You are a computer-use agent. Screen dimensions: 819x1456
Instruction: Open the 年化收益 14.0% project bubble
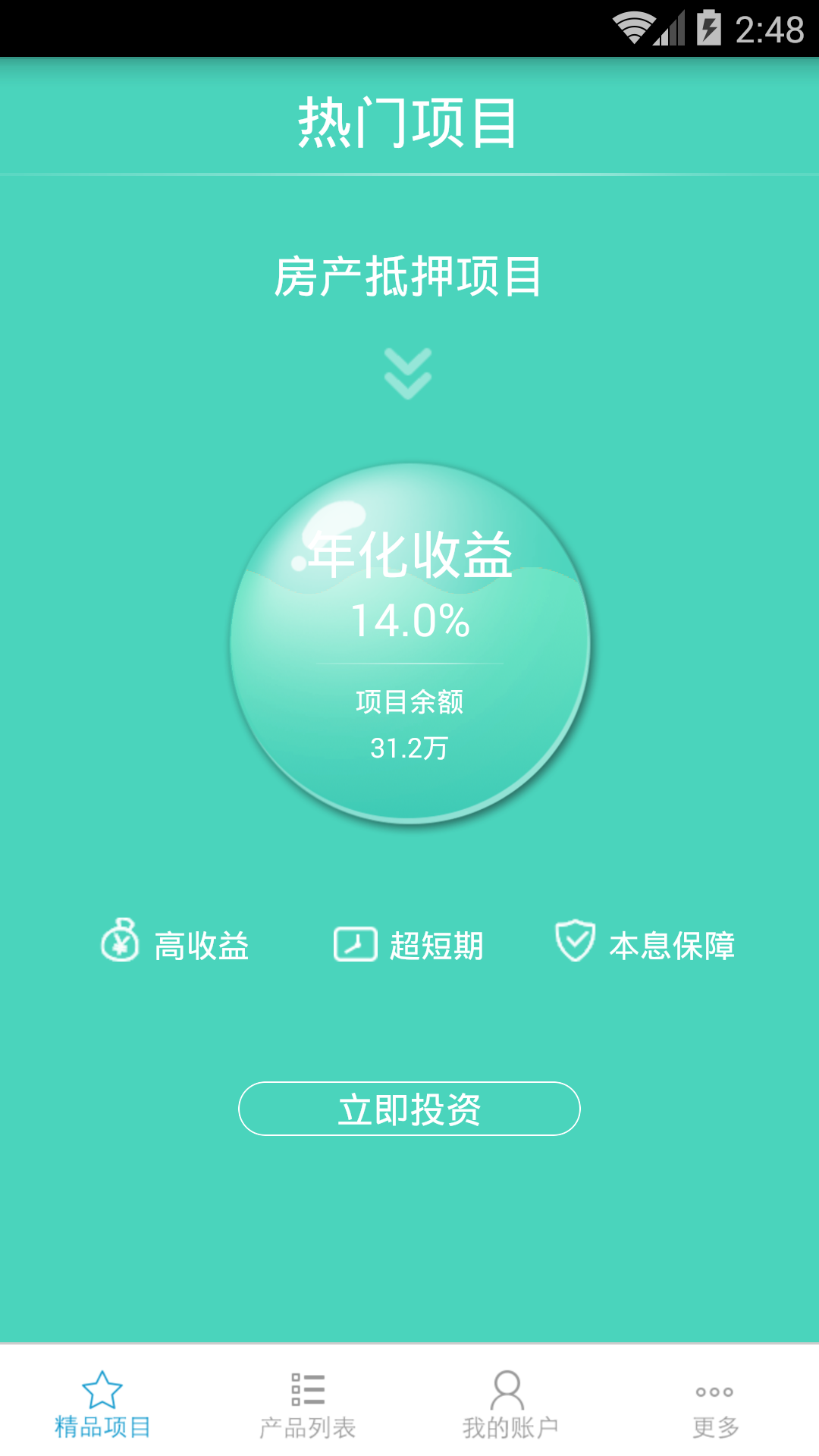tap(410, 643)
